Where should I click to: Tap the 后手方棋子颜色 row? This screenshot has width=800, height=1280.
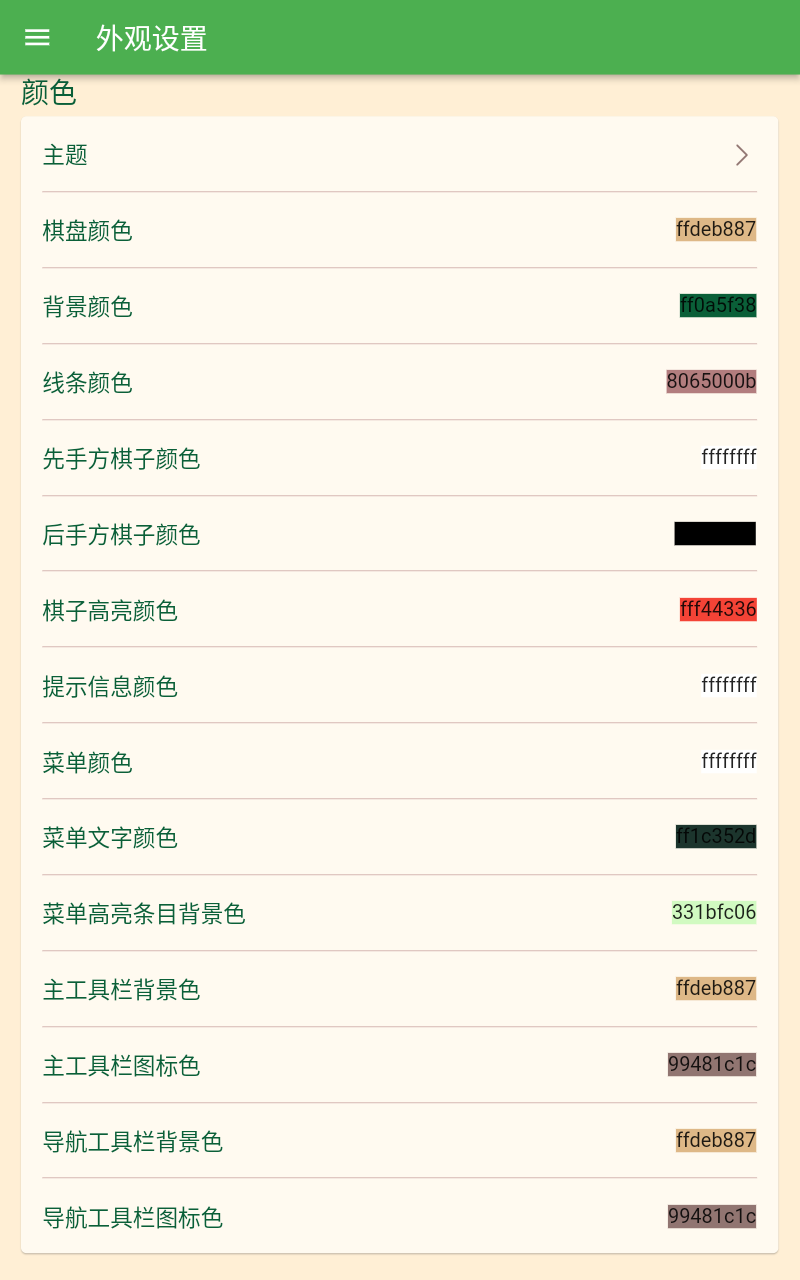pos(399,535)
